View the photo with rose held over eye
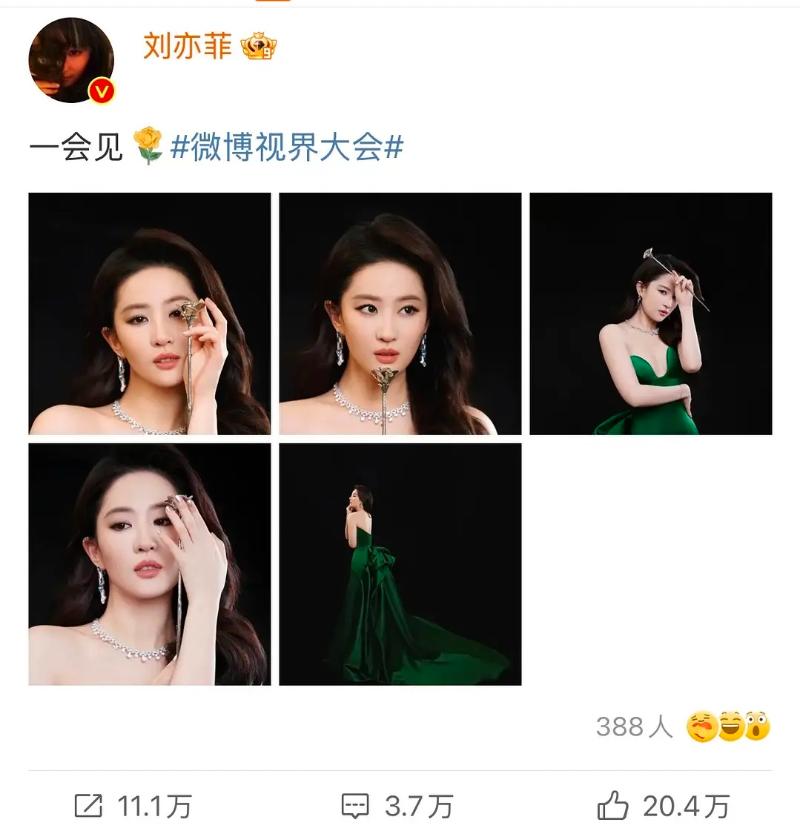 pos(150,314)
